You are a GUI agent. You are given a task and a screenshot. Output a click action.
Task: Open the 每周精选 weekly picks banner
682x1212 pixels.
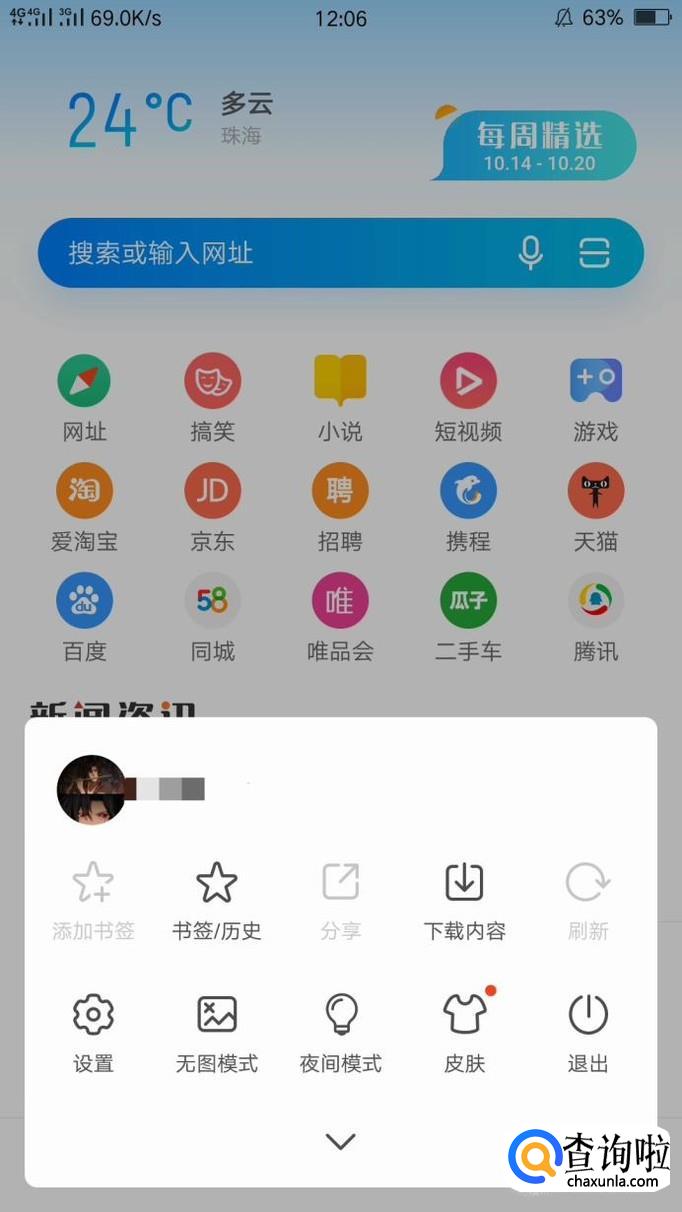[536, 146]
